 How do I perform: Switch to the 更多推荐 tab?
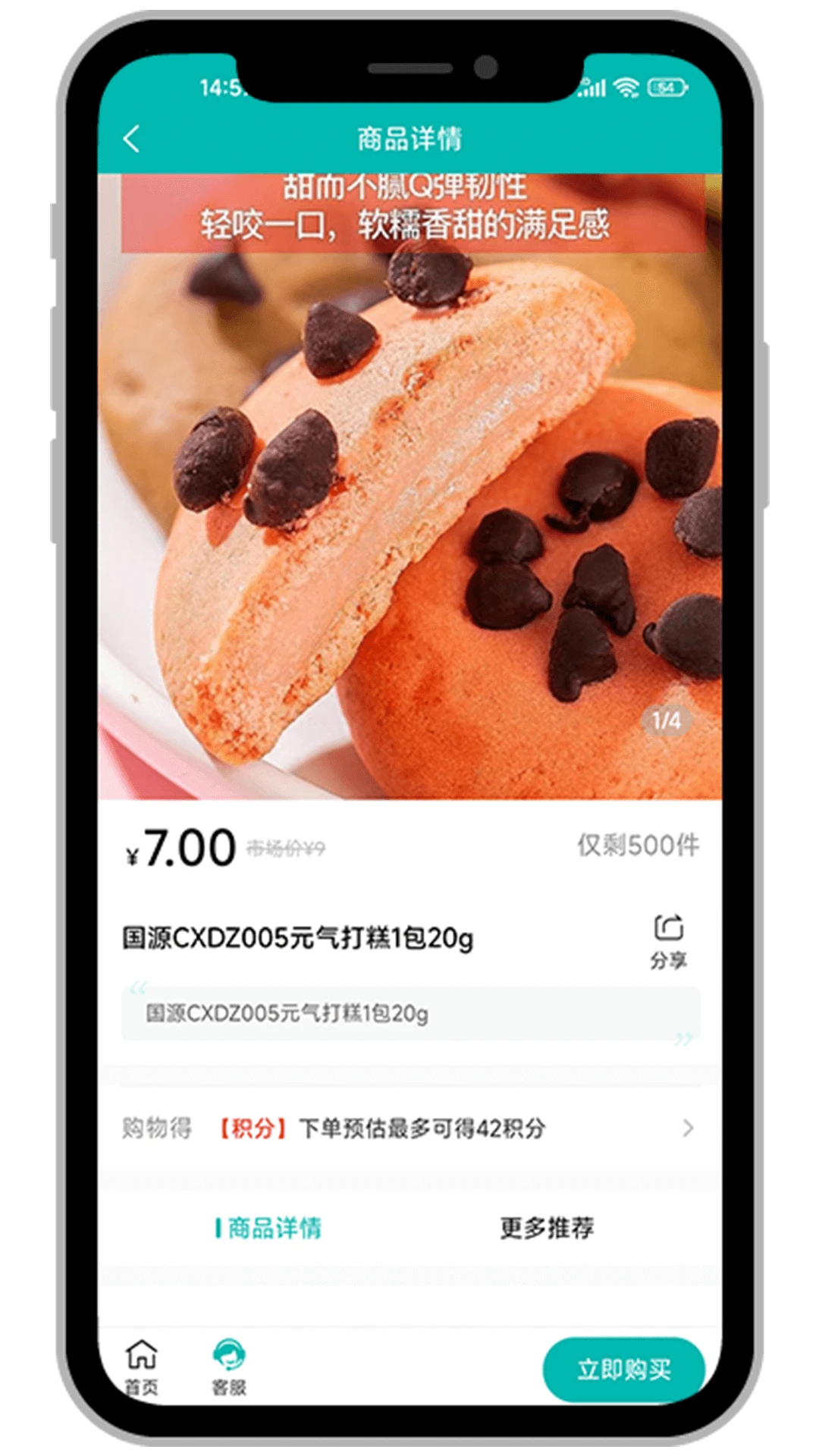click(x=547, y=1228)
